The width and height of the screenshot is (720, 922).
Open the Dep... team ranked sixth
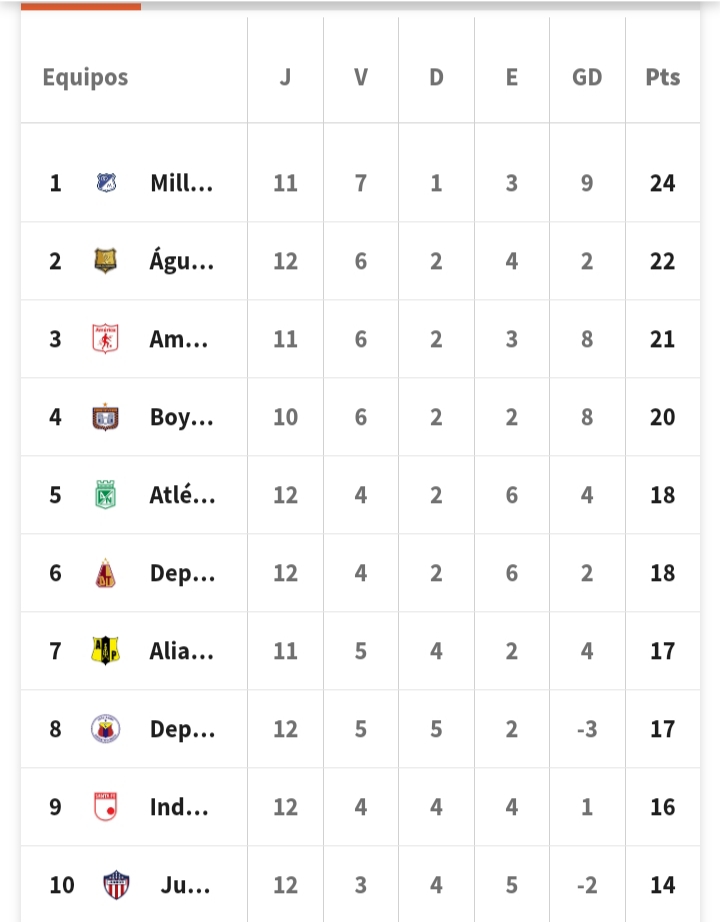182,573
